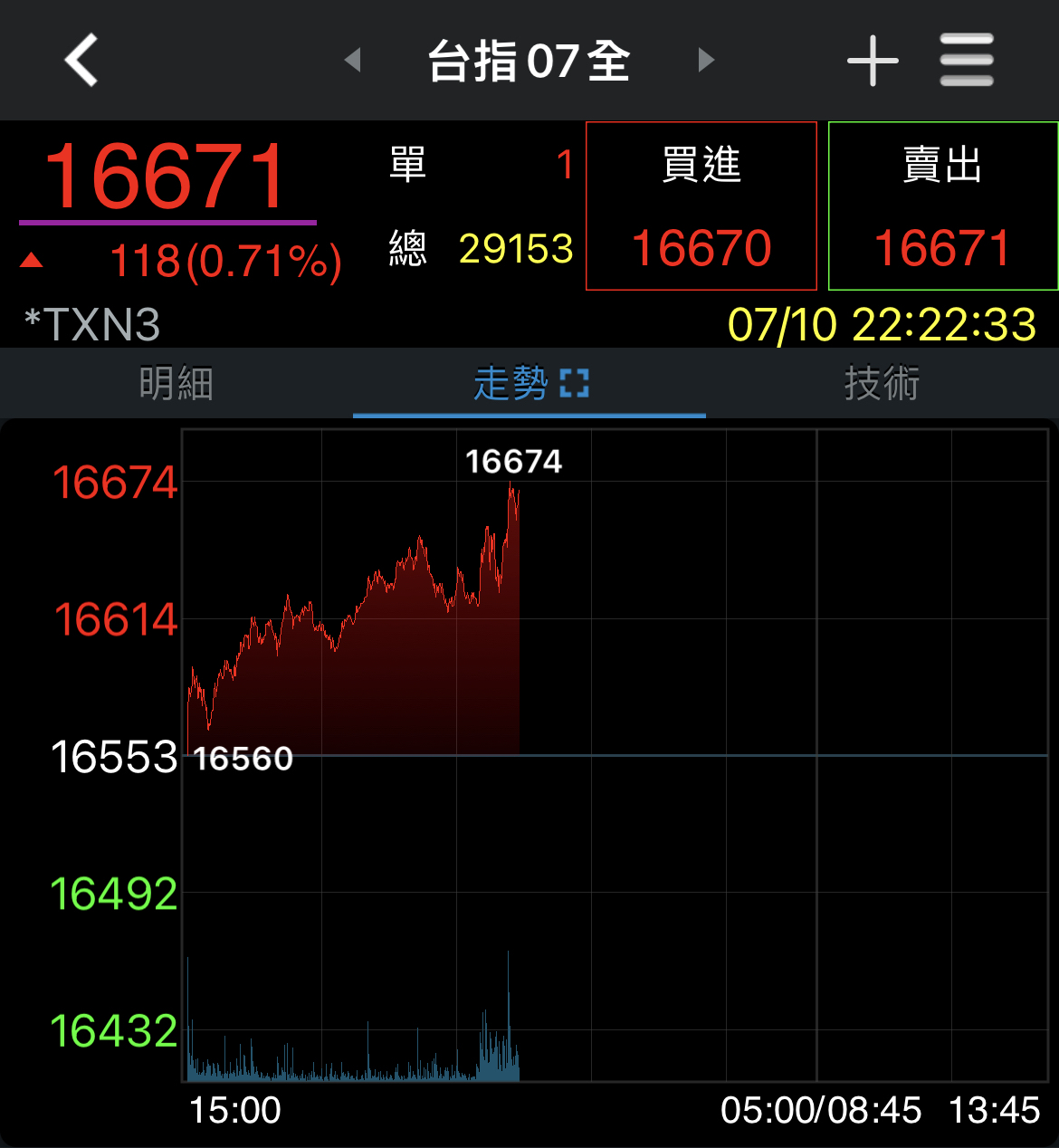Expand the 走勢 chart to fullscreen

point(575,384)
